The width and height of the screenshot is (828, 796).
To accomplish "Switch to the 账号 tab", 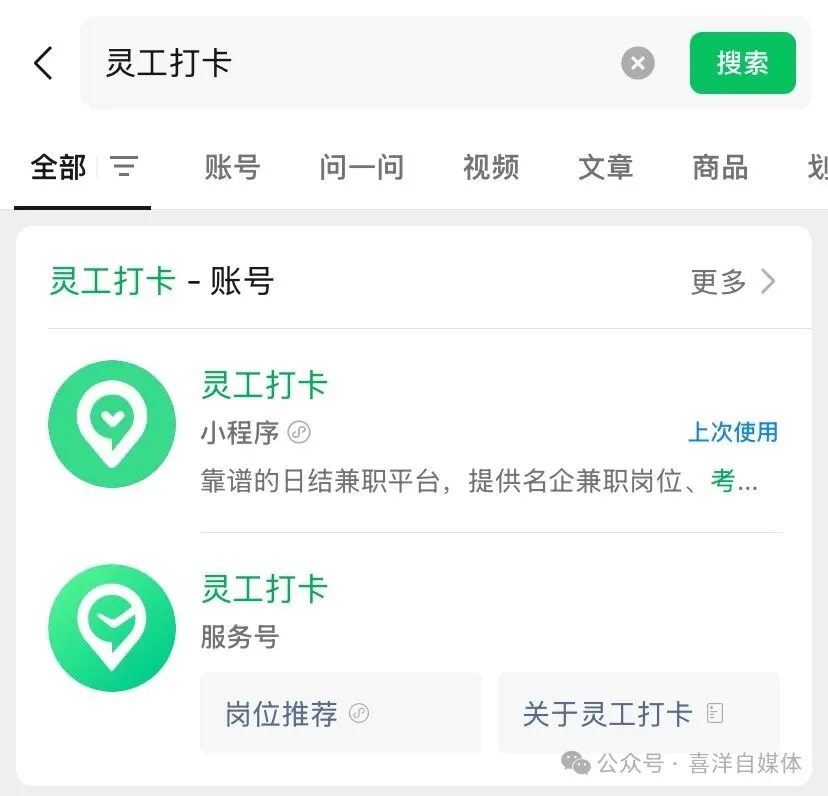I will coord(232,167).
